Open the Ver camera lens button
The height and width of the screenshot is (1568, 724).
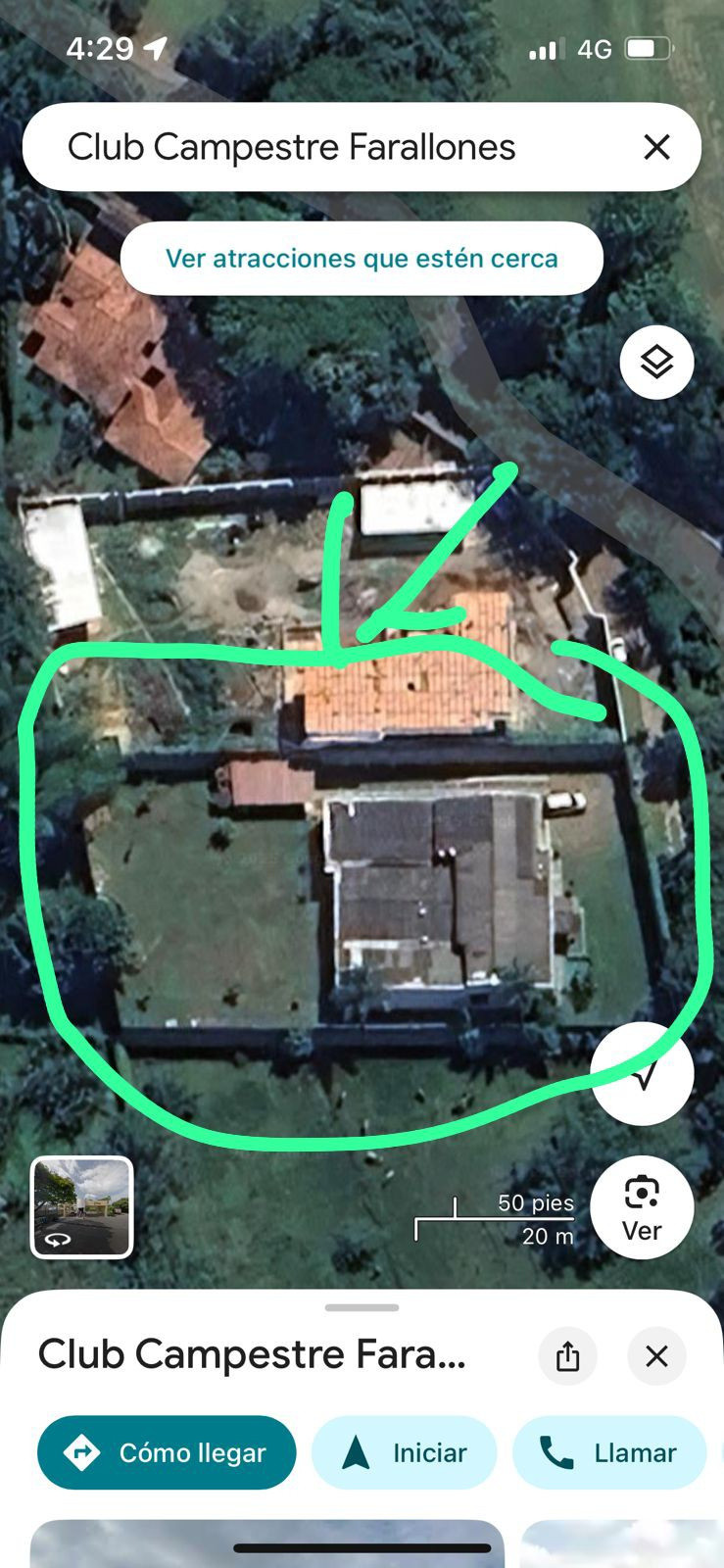click(642, 1206)
